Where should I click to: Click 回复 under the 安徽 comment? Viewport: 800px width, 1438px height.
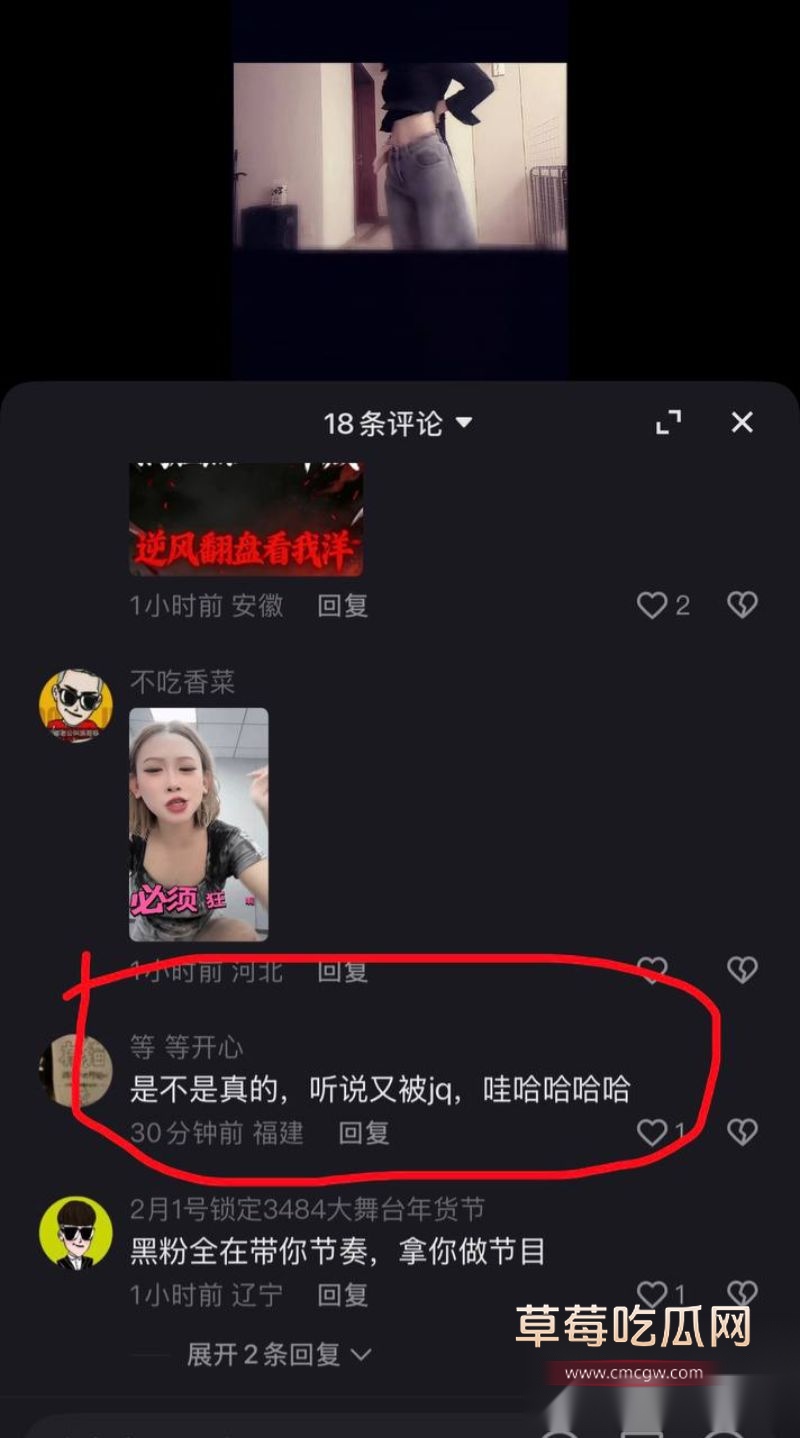click(x=344, y=605)
